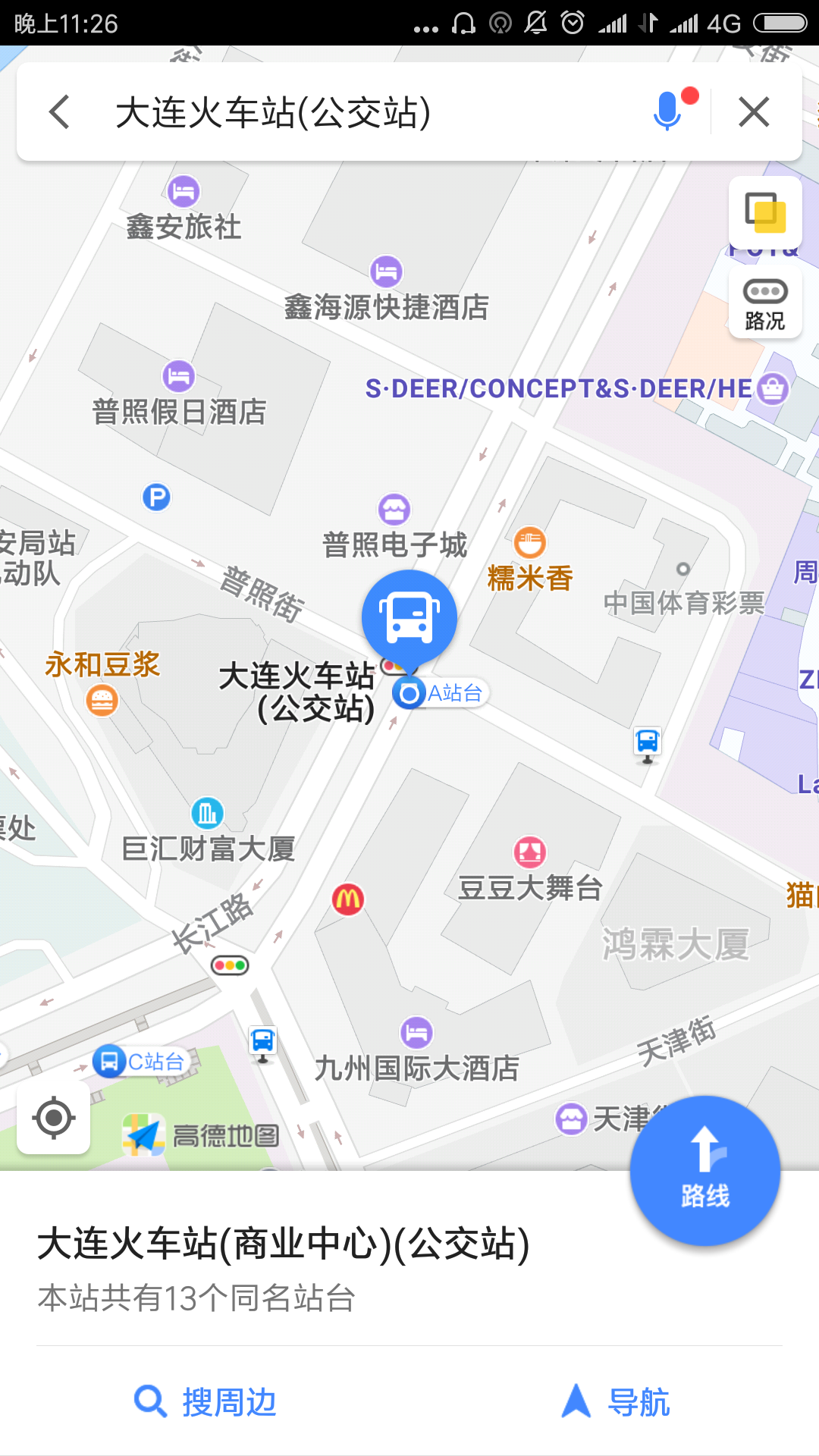Clear the search with the X button
This screenshot has height=1456, width=819.
[754, 112]
